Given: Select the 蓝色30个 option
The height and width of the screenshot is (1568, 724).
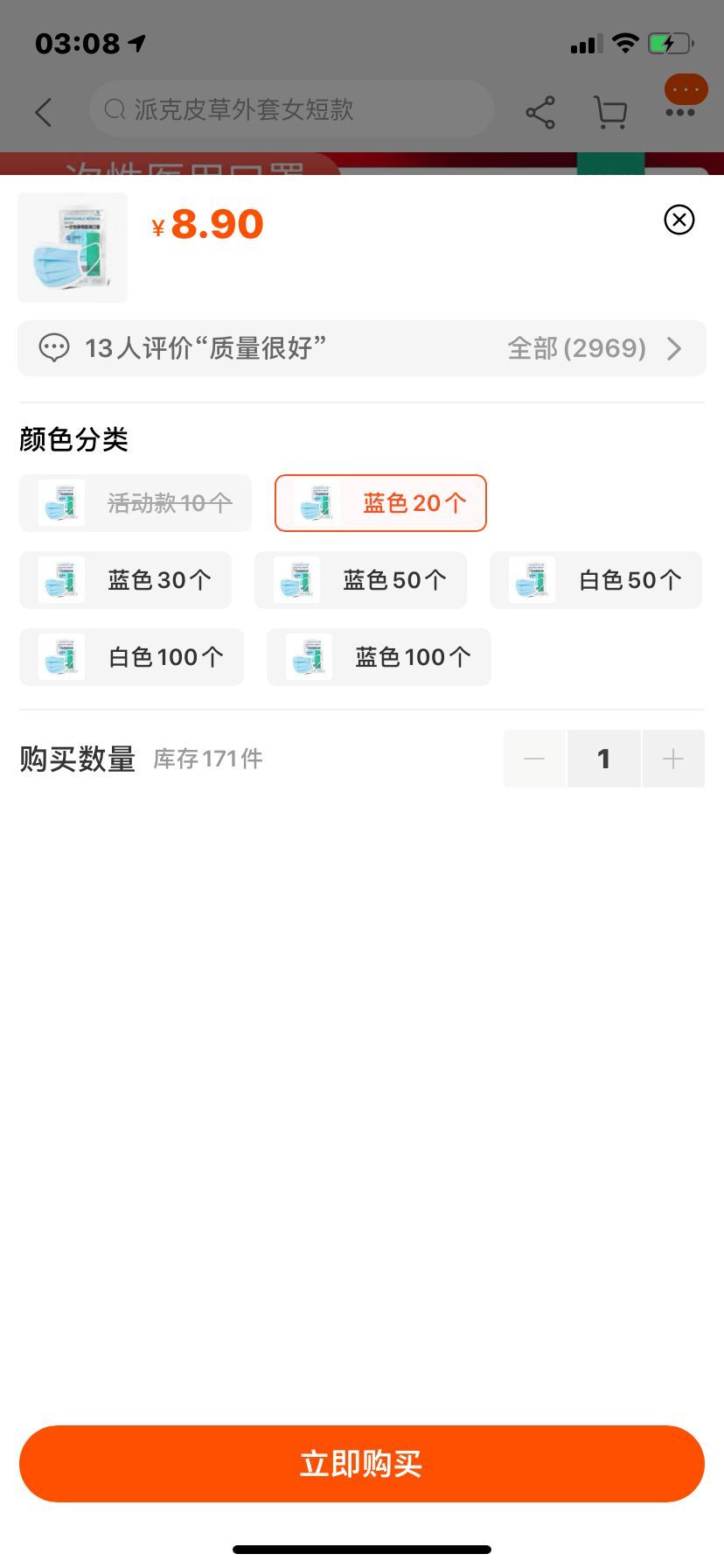Looking at the screenshot, I should point(125,580).
